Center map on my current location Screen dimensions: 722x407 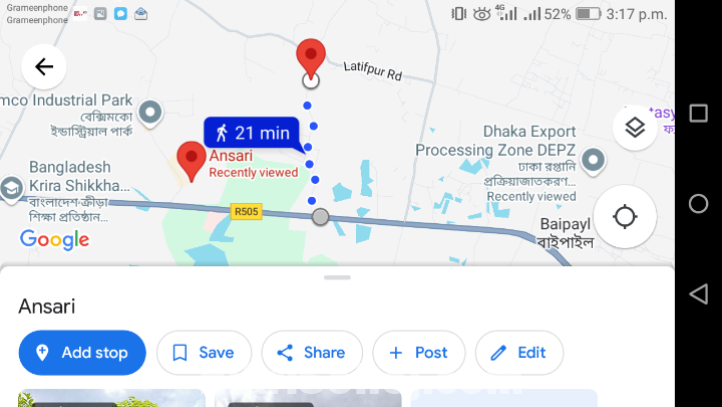coord(625,216)
